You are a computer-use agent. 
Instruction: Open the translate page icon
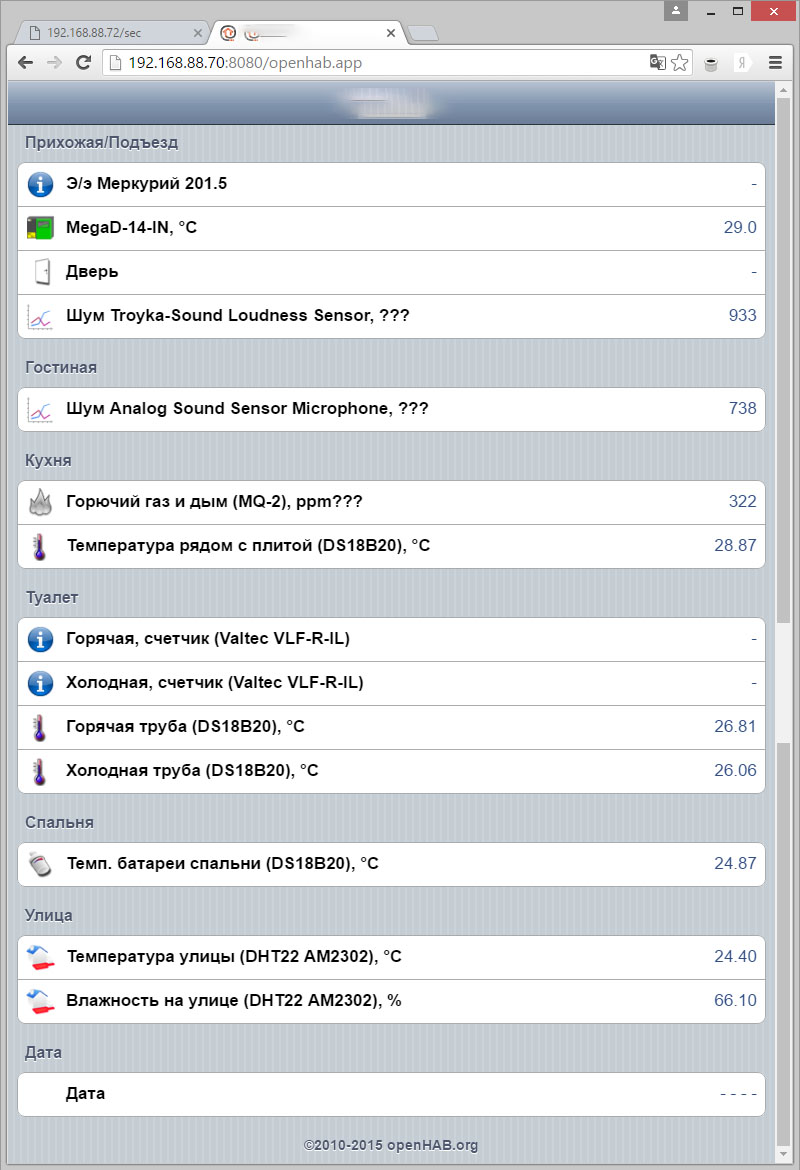657,62
